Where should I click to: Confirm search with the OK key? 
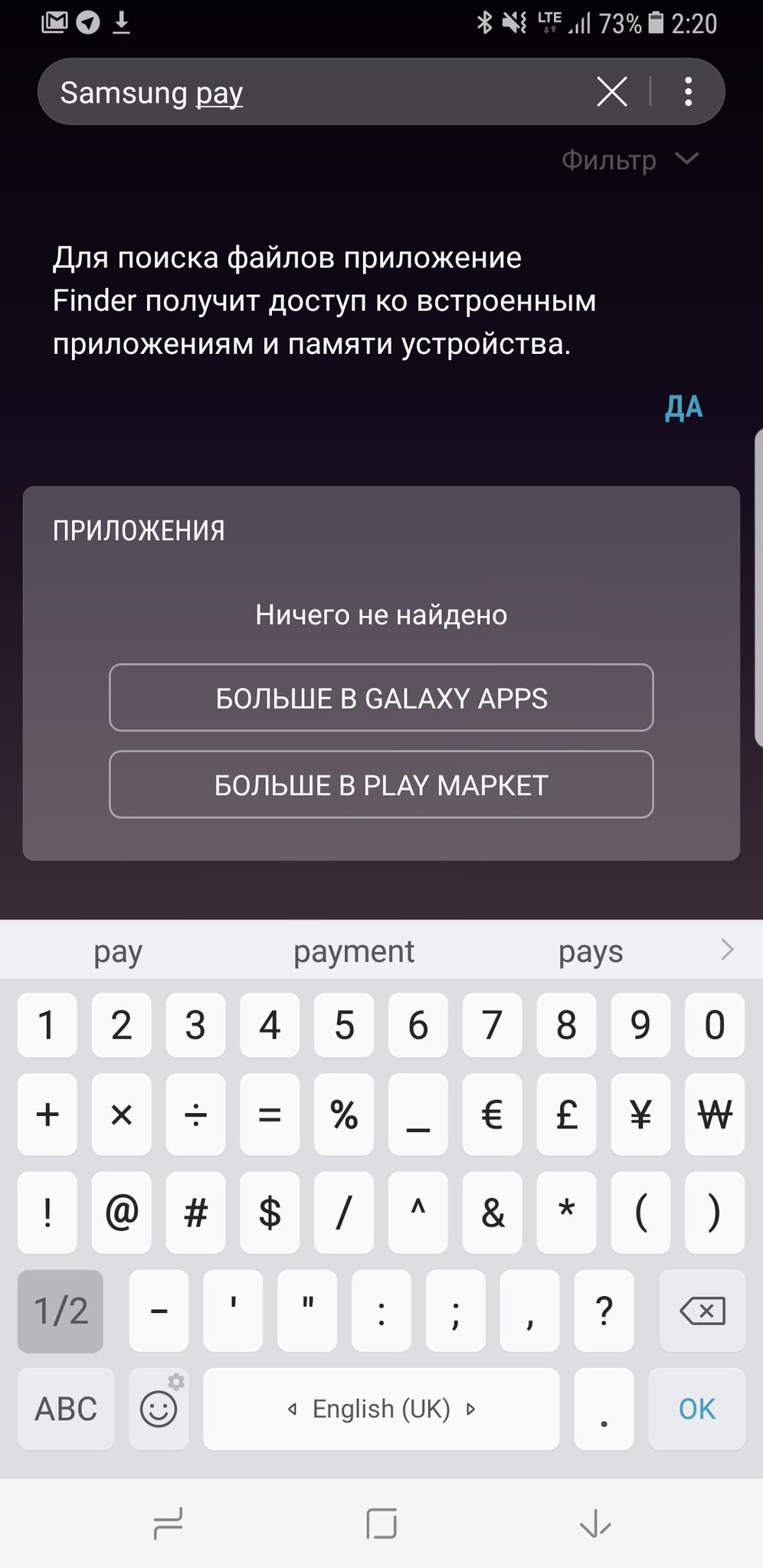[696, 1409]
